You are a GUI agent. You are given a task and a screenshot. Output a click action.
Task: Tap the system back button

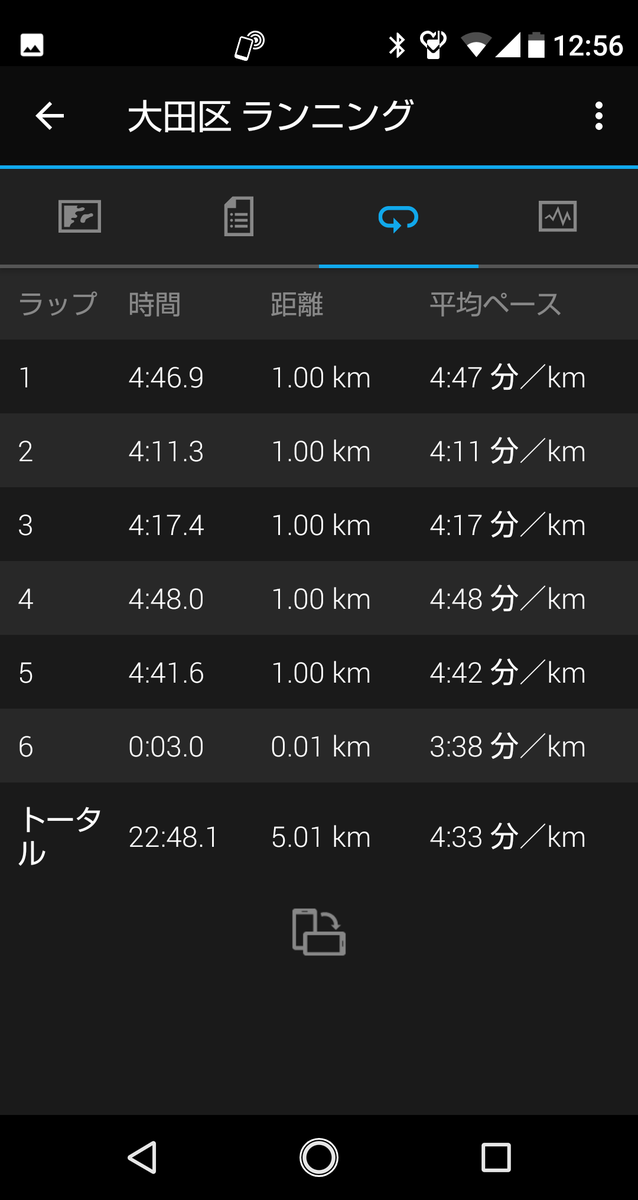point(142,1157)
